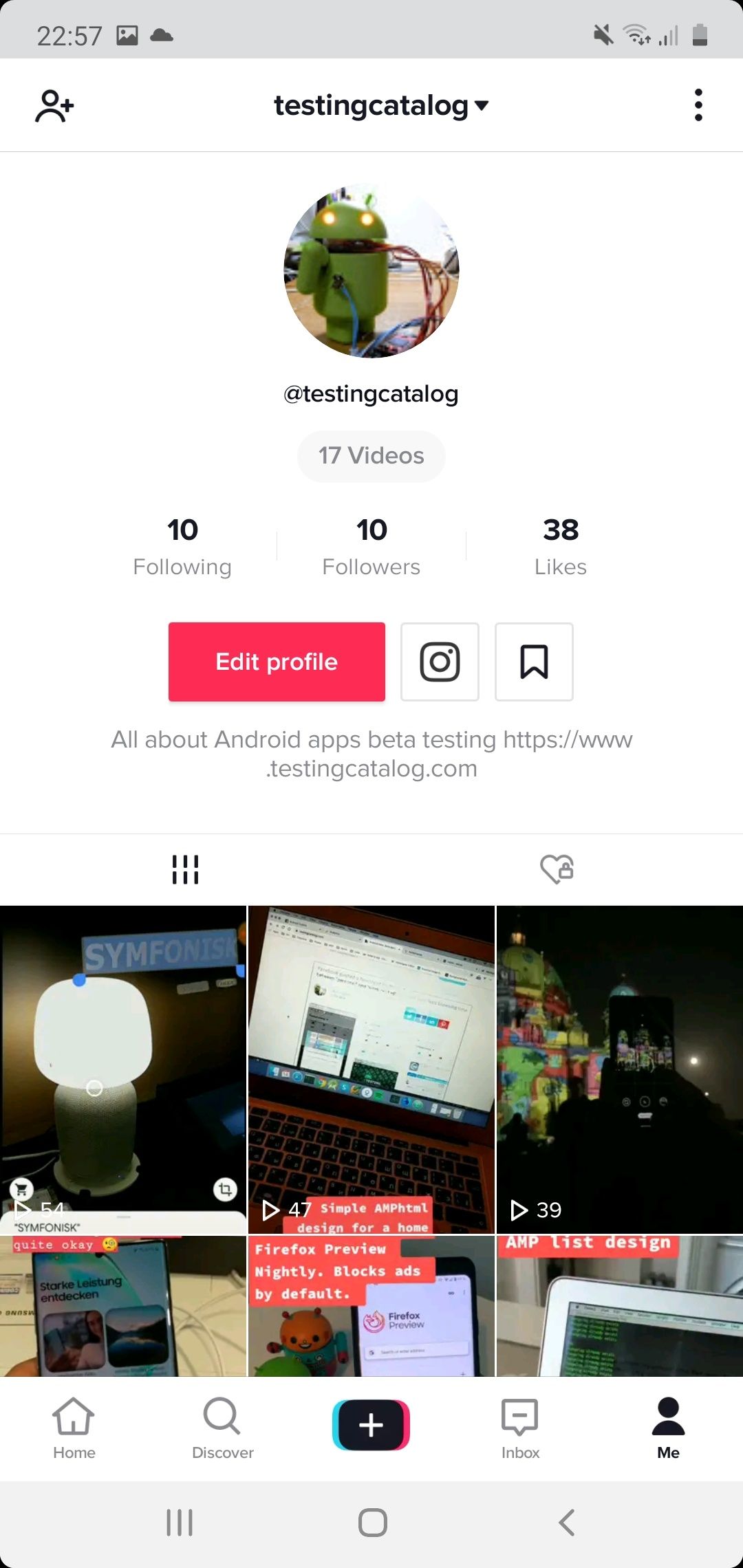The height and width of the screenshot is (1568, 743).
Task: Switch to the posted videos grid tab
Action: (x=186, y=869)
